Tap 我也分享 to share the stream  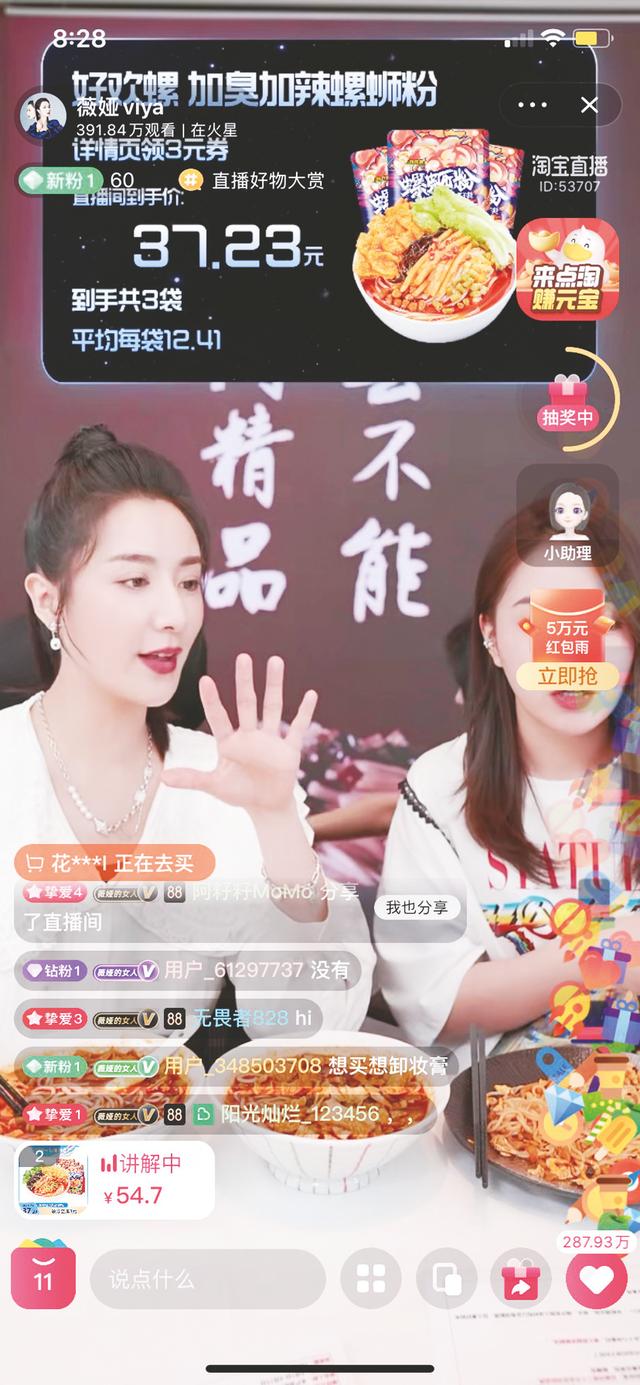[x=417, y=908]
